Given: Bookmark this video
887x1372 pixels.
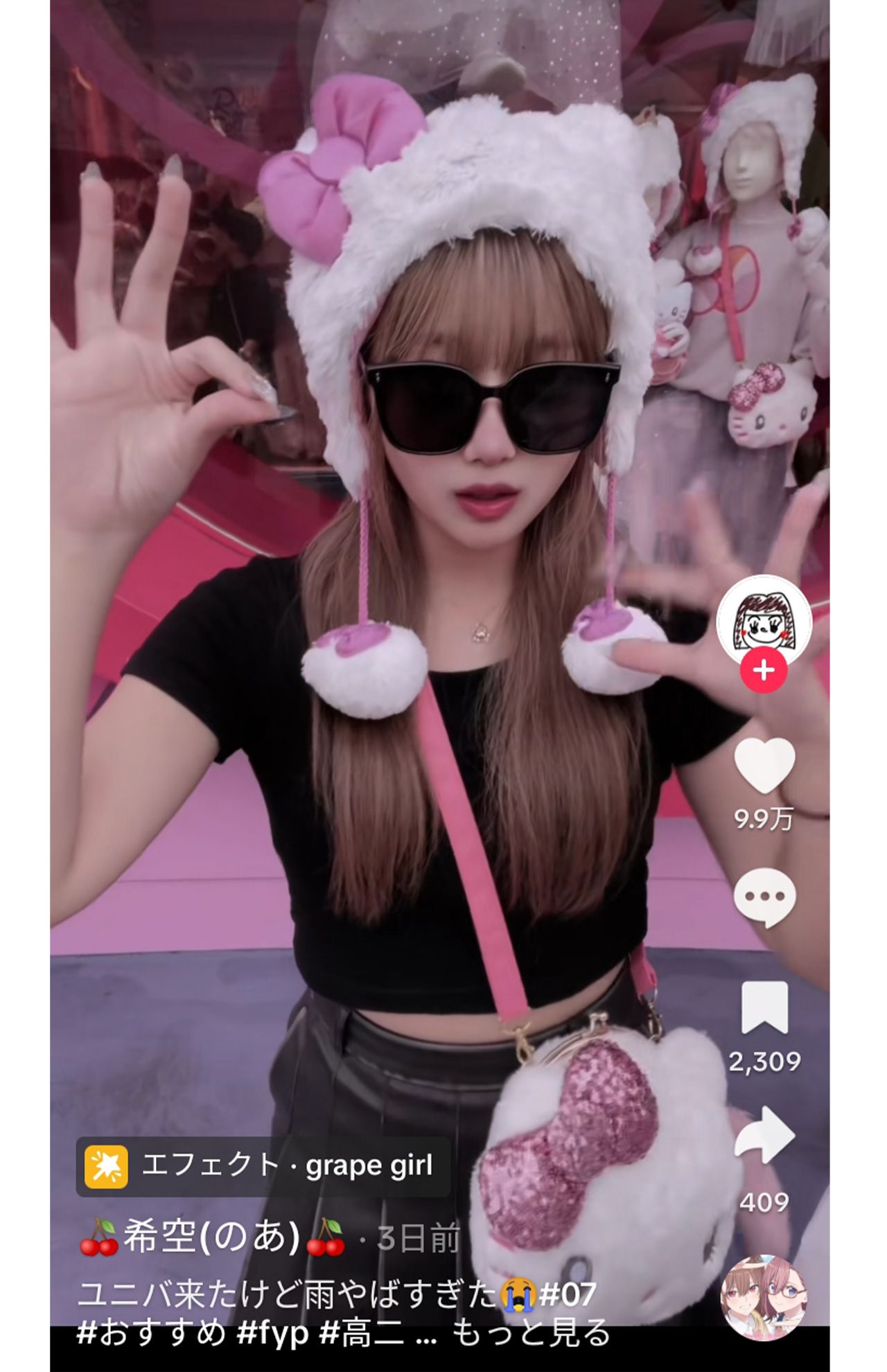Looking at the screenshot, I should click(x=764, y=1008).
